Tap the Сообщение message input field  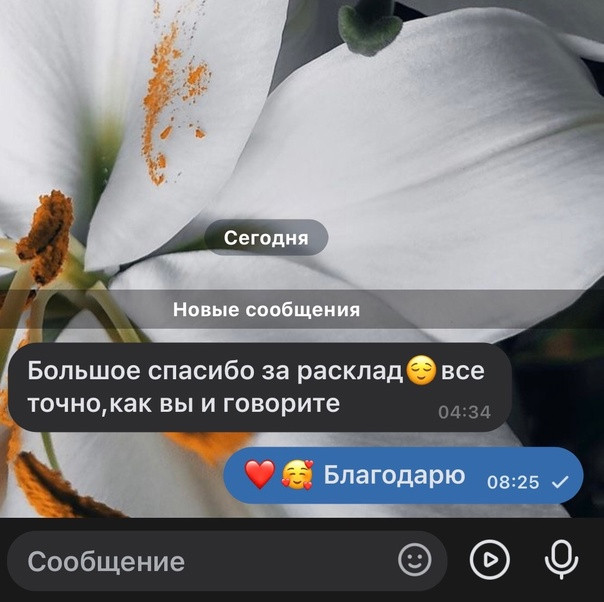click(200, 561)
